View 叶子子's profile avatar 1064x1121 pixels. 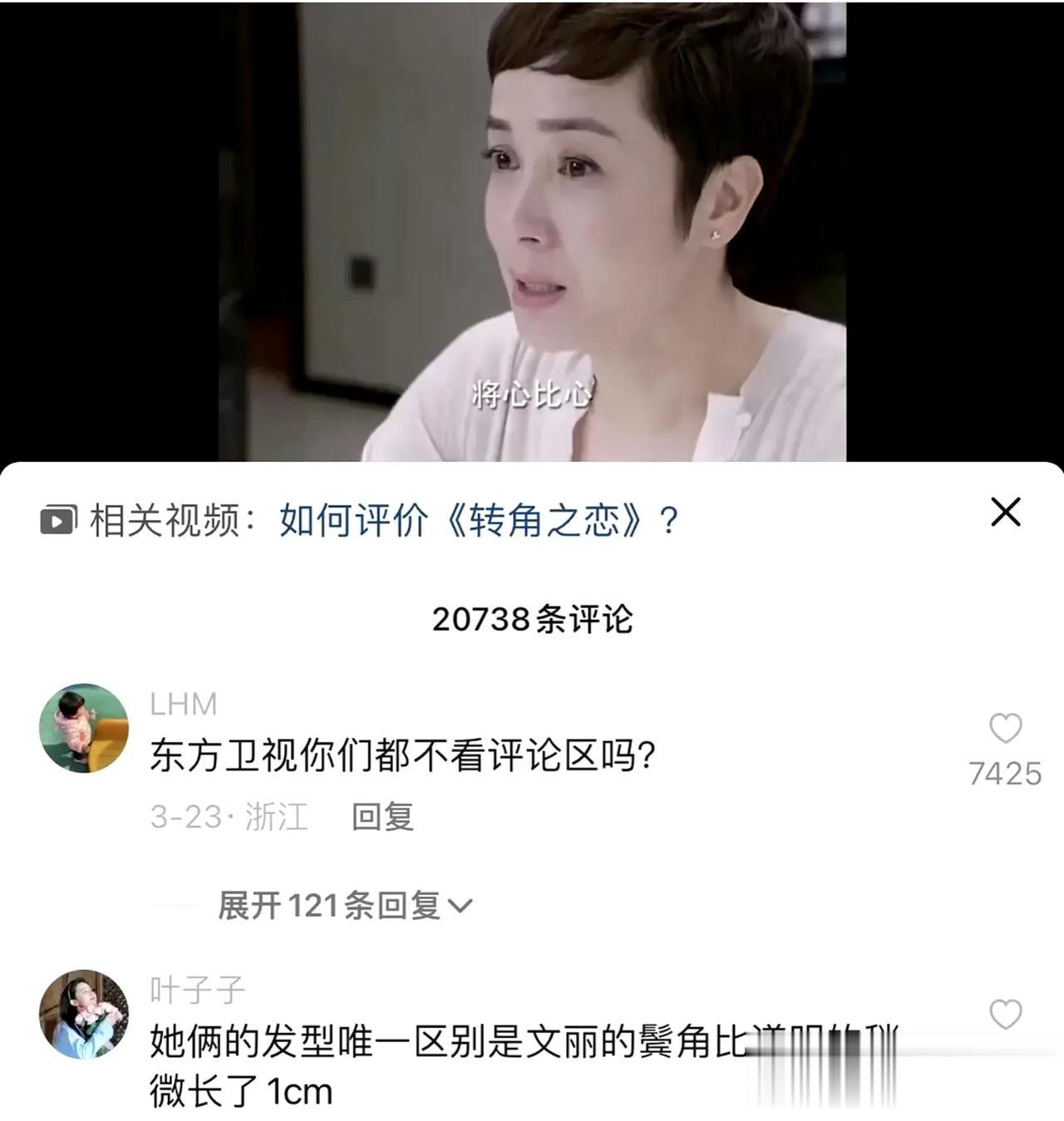coord(84,1014)
